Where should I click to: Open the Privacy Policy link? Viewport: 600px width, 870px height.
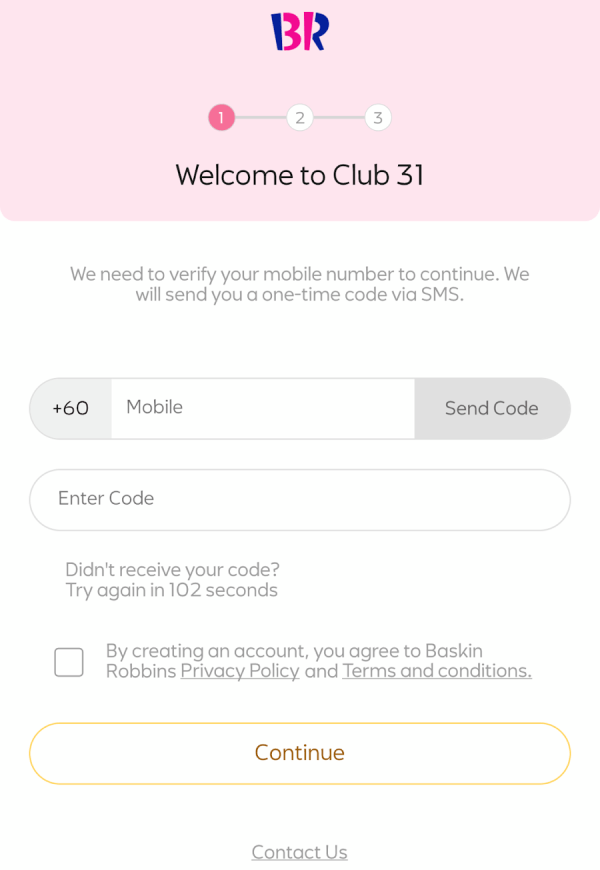coord(240,672)
